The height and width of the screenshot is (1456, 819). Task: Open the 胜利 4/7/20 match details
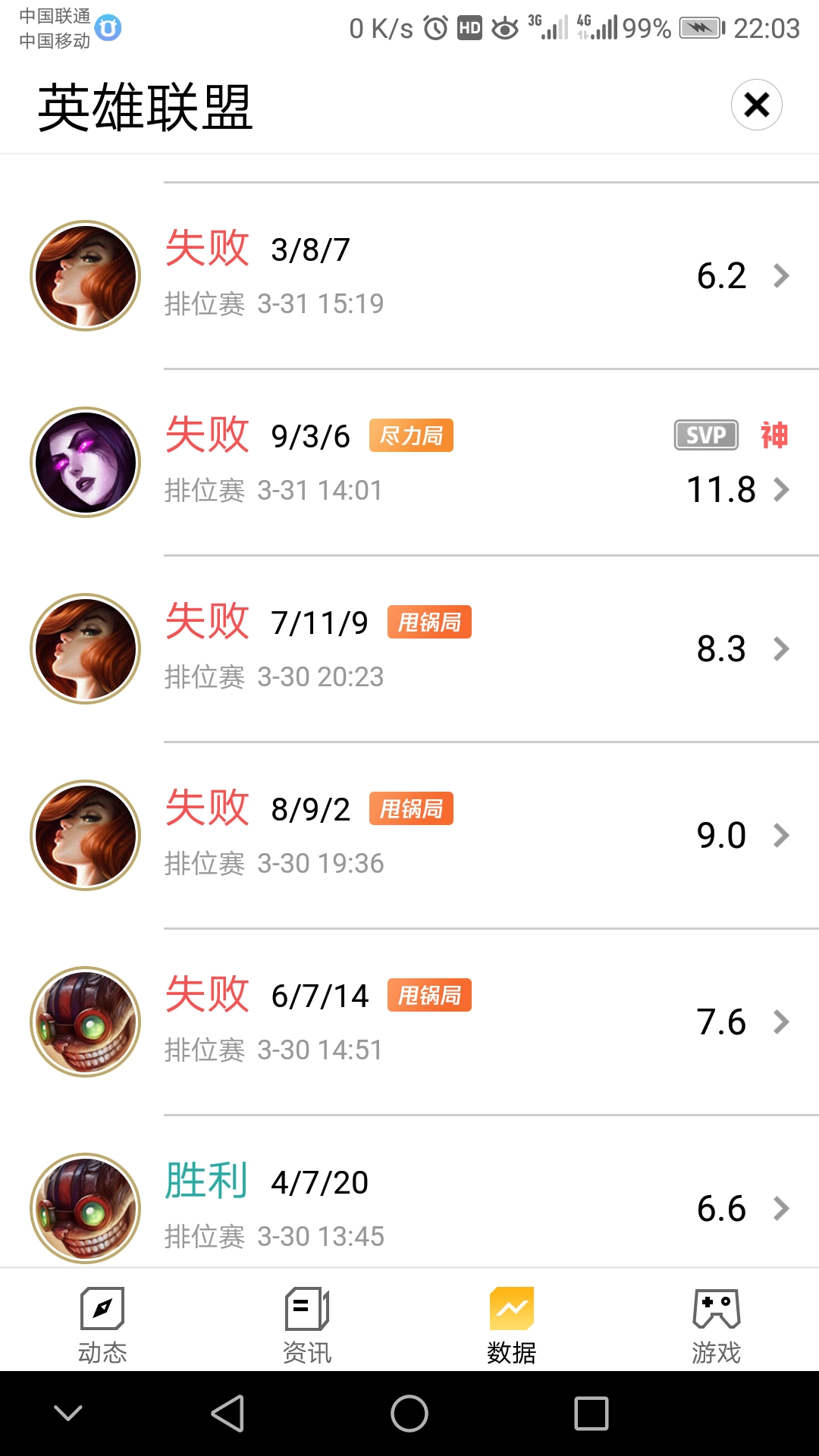(x=455, y=1207)
